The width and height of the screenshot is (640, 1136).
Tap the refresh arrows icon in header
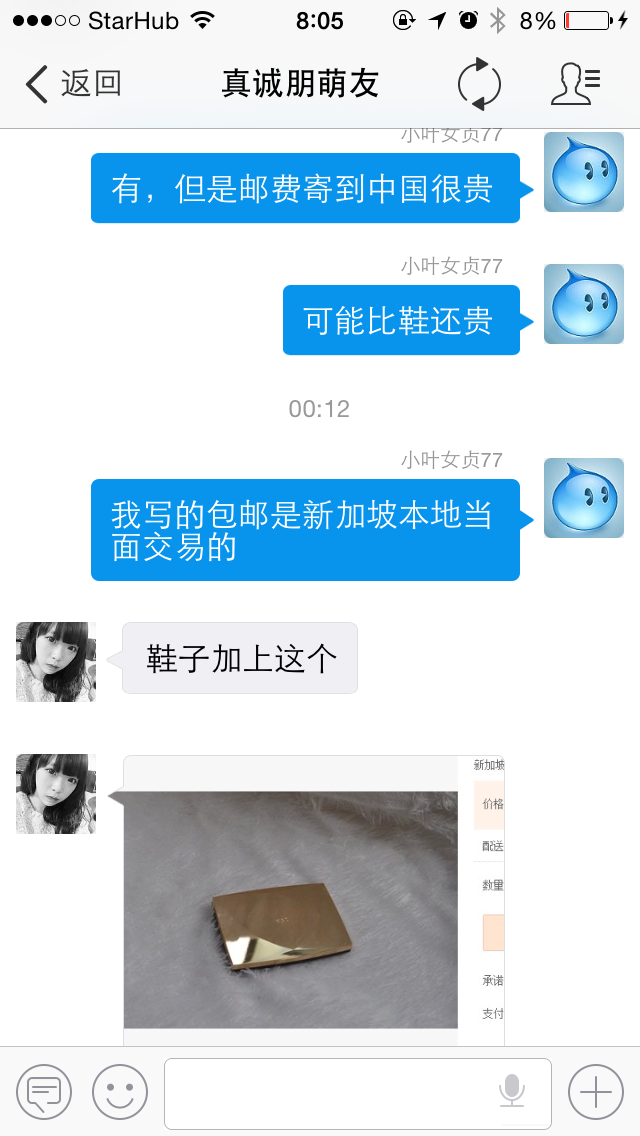coord(479,85)
